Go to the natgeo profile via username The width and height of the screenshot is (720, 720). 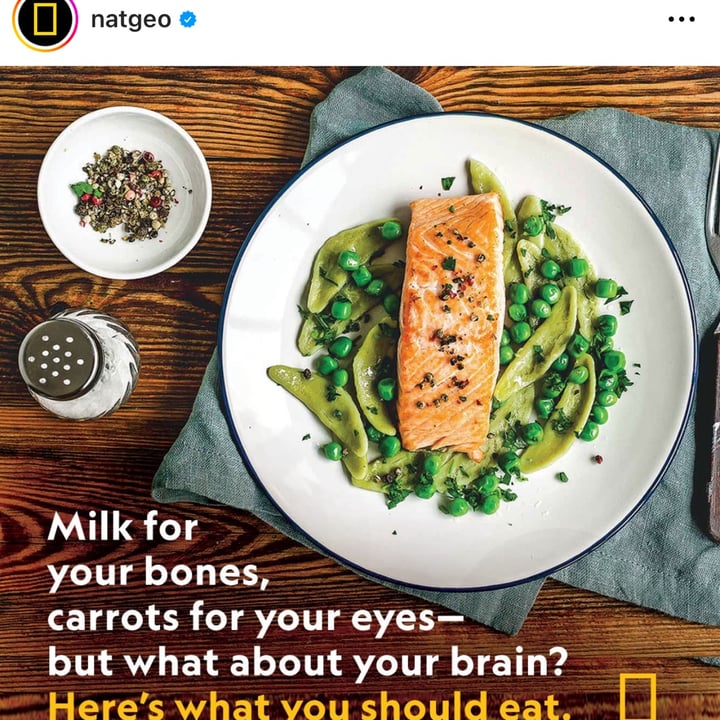tap(130, 20)
